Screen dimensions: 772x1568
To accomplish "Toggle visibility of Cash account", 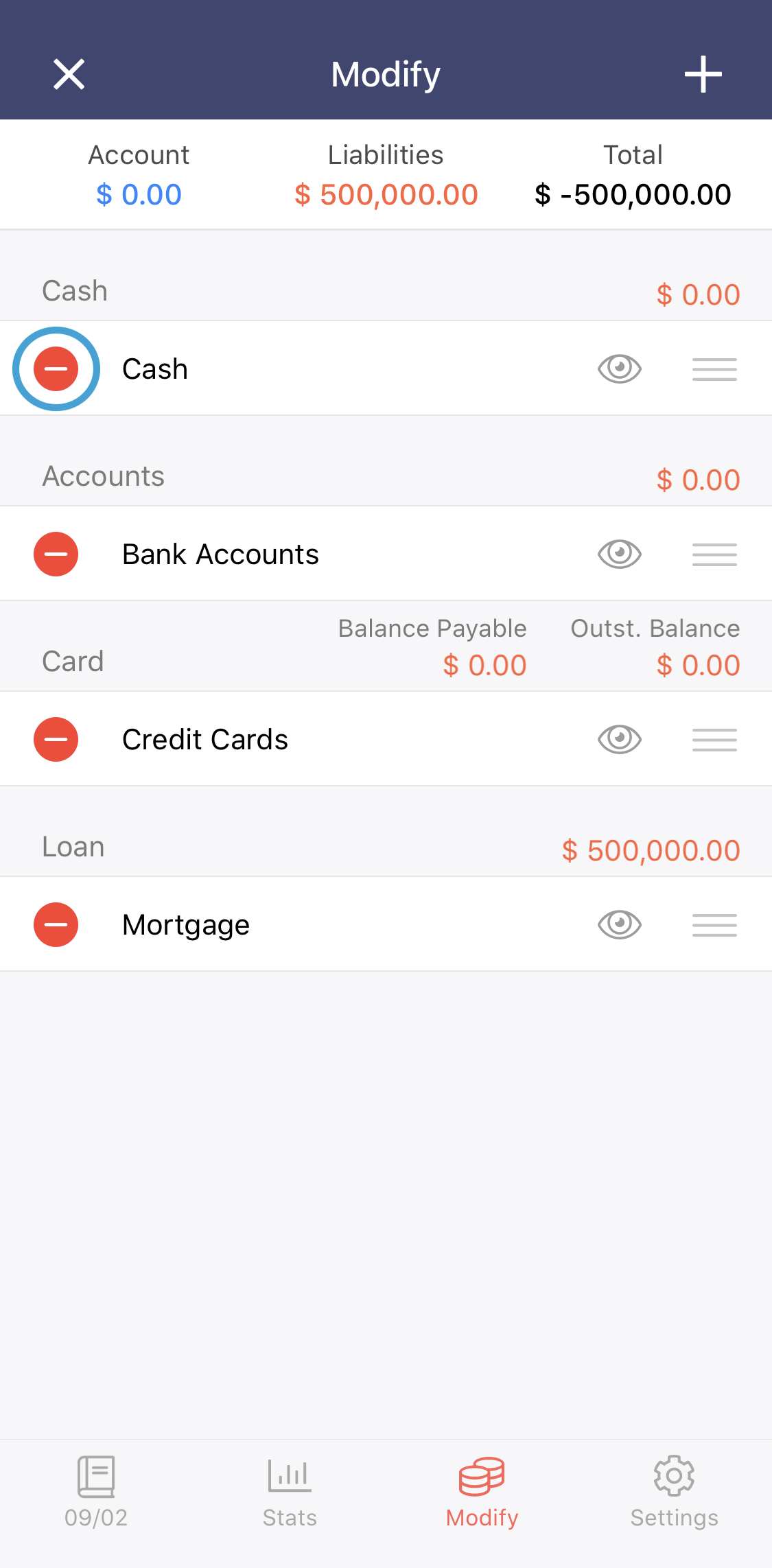I will (x=620, y=369).
